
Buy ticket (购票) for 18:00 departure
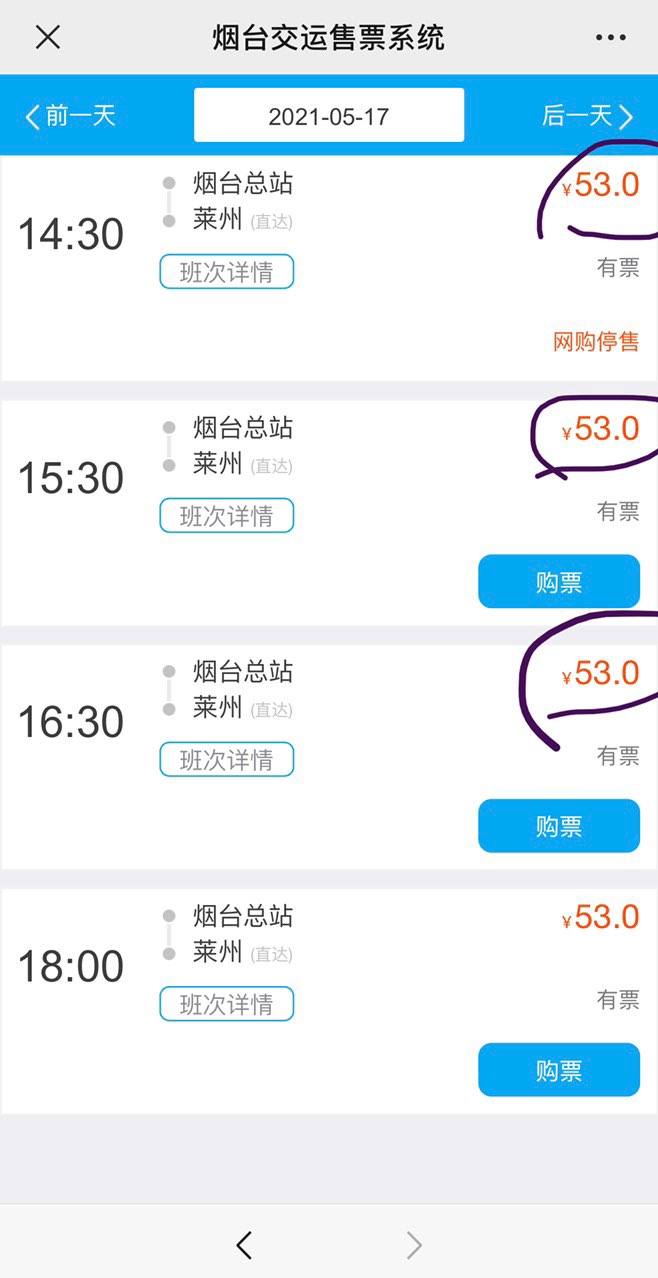point(558,1070)
